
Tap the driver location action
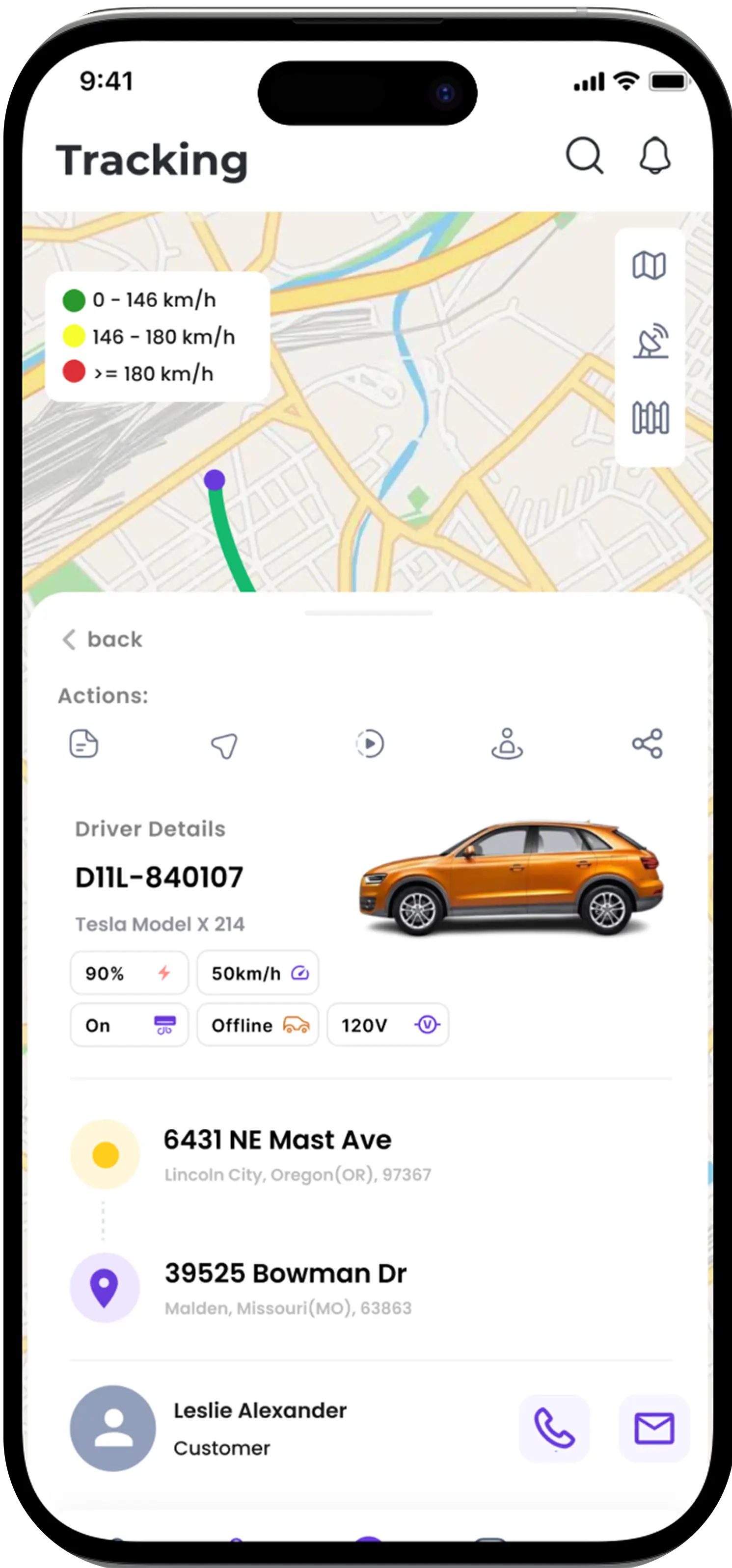(x=507, y=743)
